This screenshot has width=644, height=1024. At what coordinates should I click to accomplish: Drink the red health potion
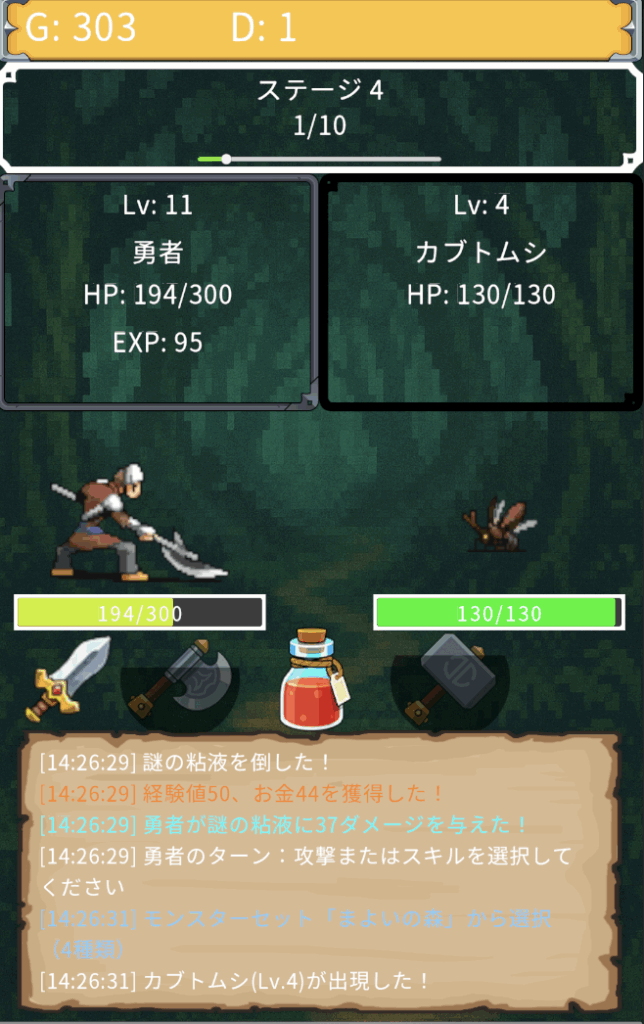312,680
